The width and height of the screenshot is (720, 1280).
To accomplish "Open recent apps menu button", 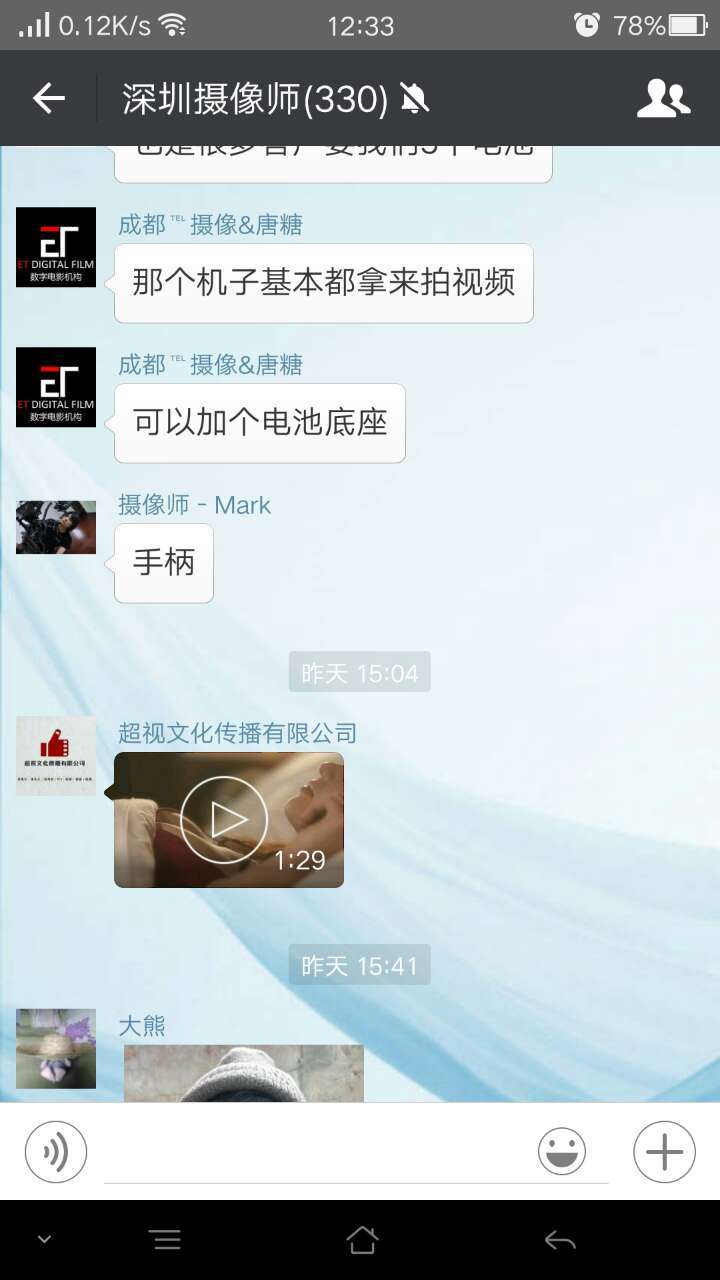I will point(166,1241).
